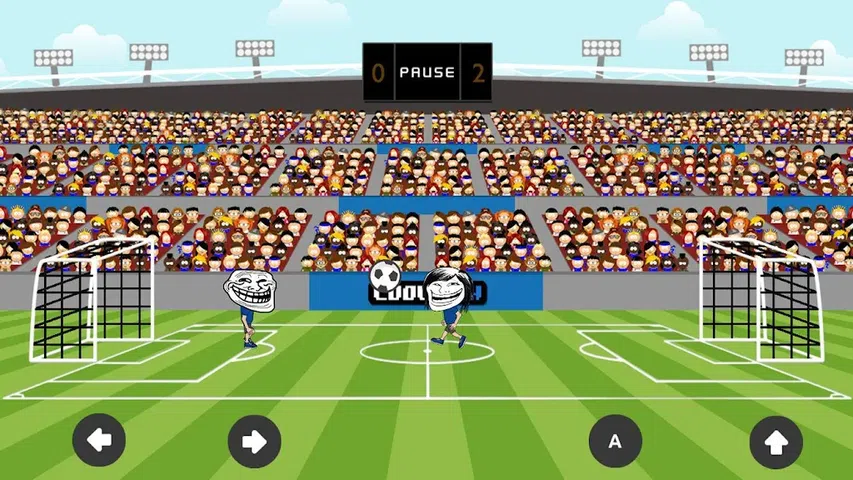Pause the game from the scoreboard

[x=427, y=72]
